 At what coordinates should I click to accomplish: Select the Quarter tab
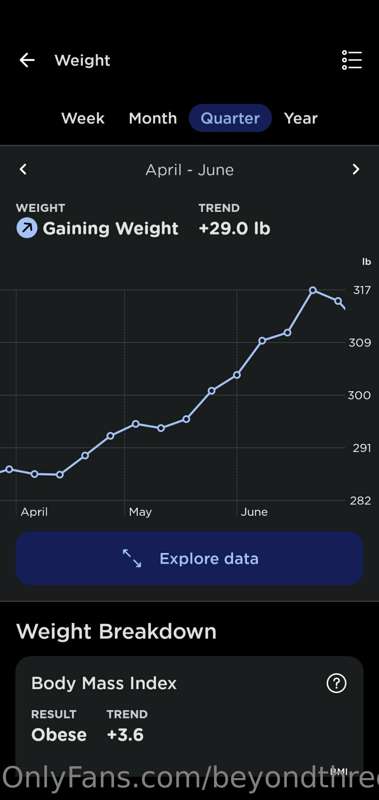(x=230, y=118)
